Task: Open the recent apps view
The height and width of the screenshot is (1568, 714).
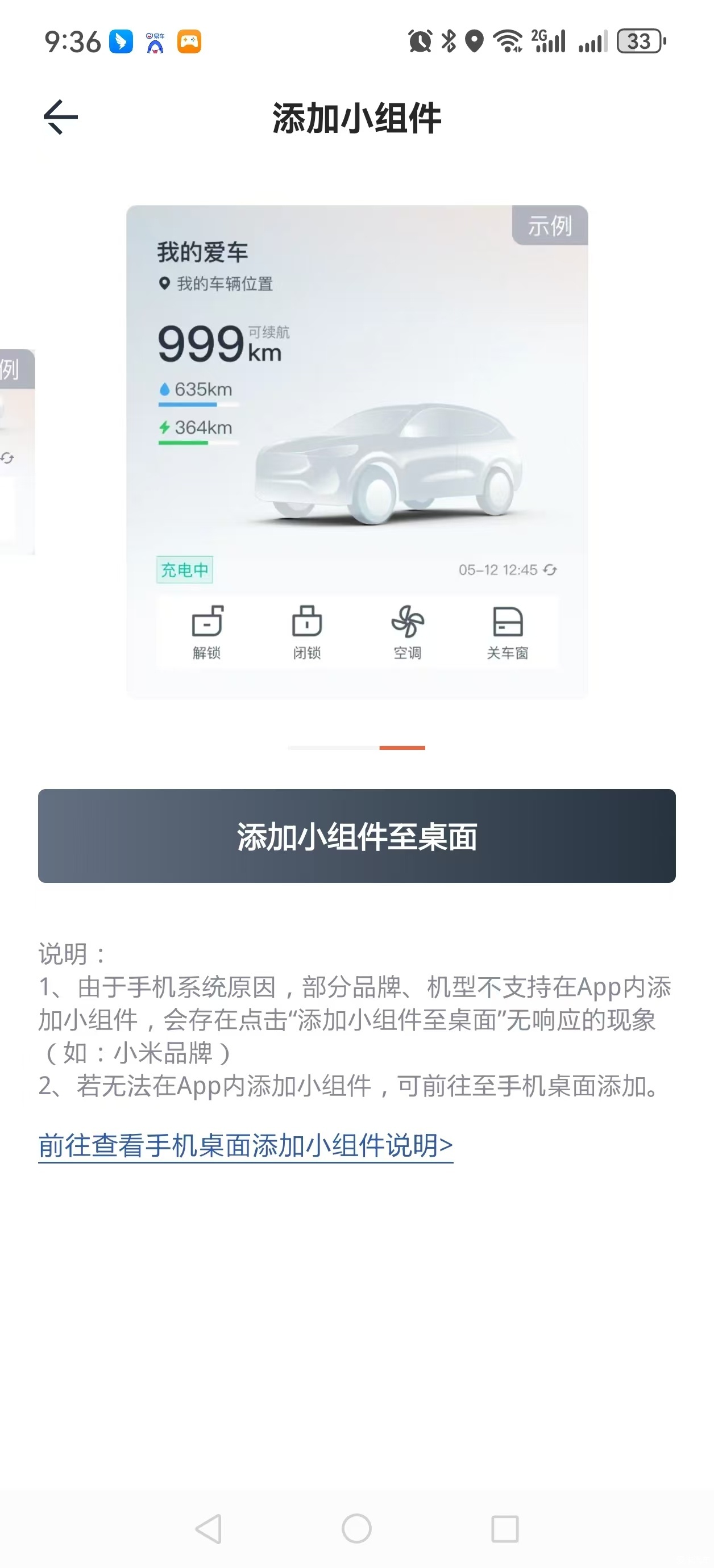Action: pyautogui.click(x=504, y=1528)
